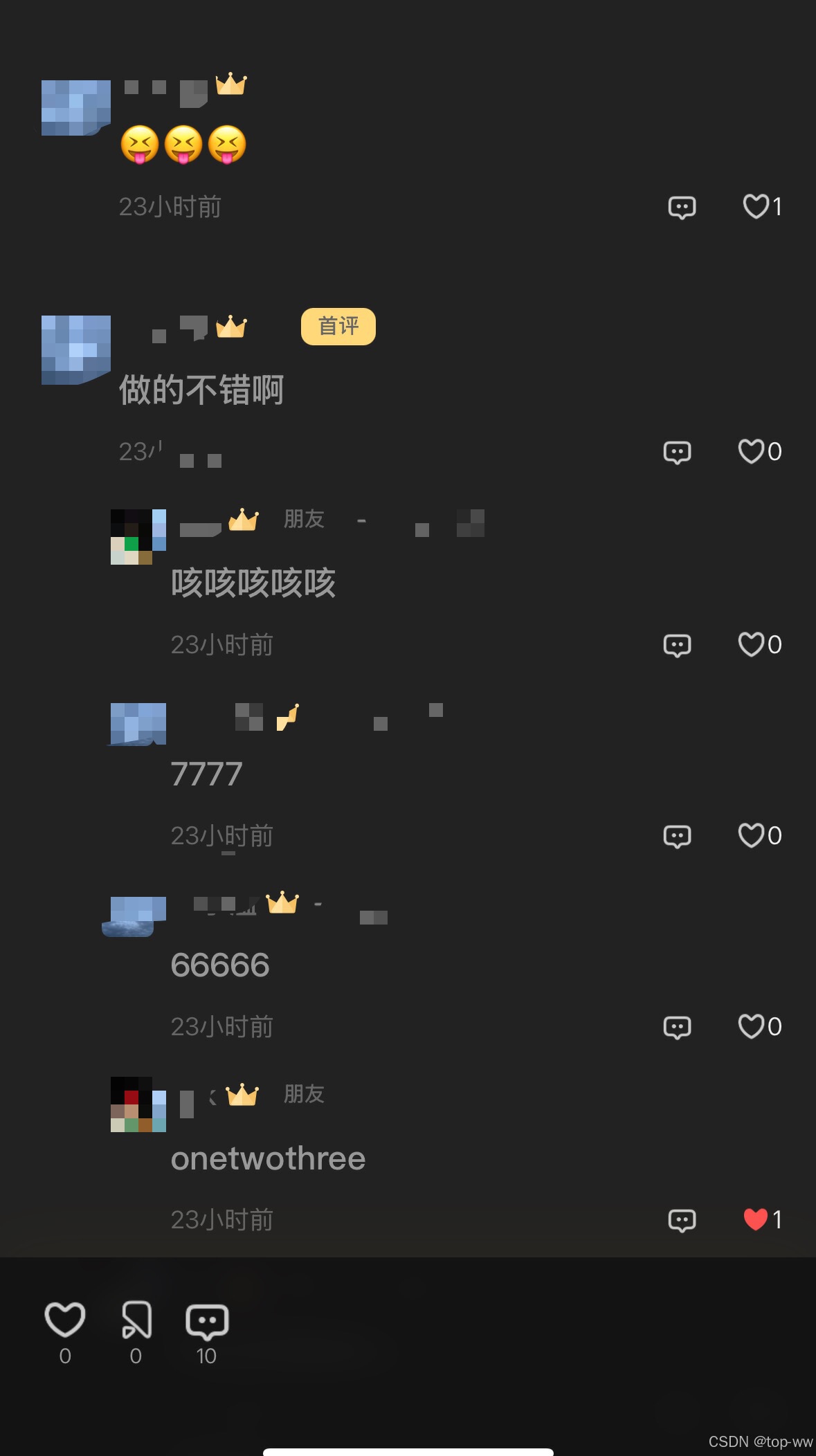The image size is (816, 1456).
Task: Open avatar of the emoji faces commenter
Action: coord(76,107)
